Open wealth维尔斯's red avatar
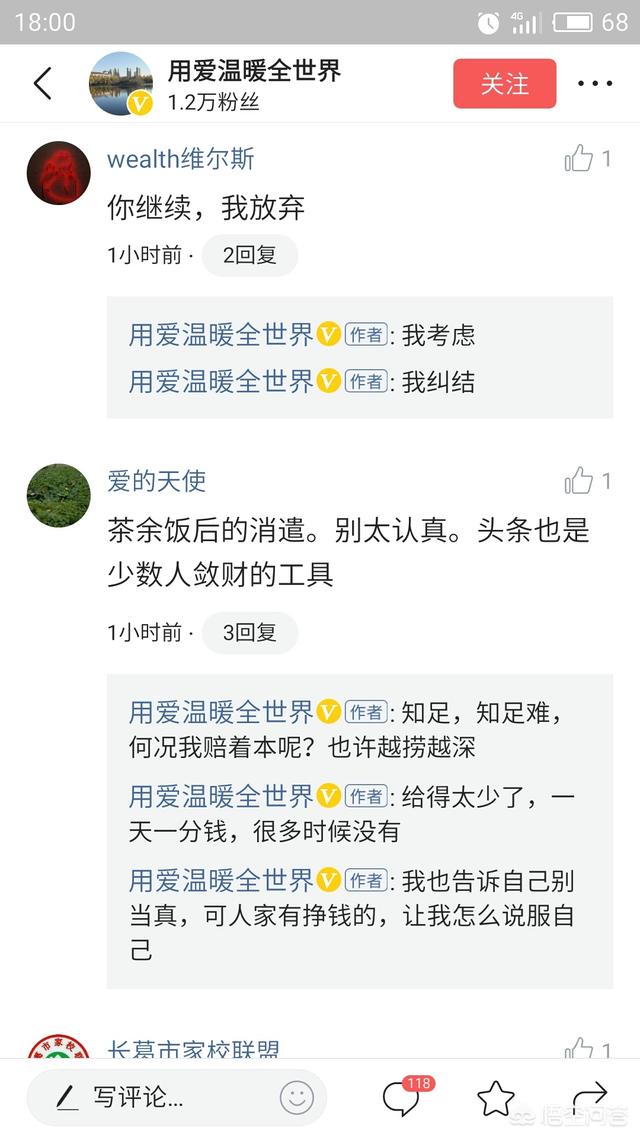 pyautogui.click(x=58, y=173)
